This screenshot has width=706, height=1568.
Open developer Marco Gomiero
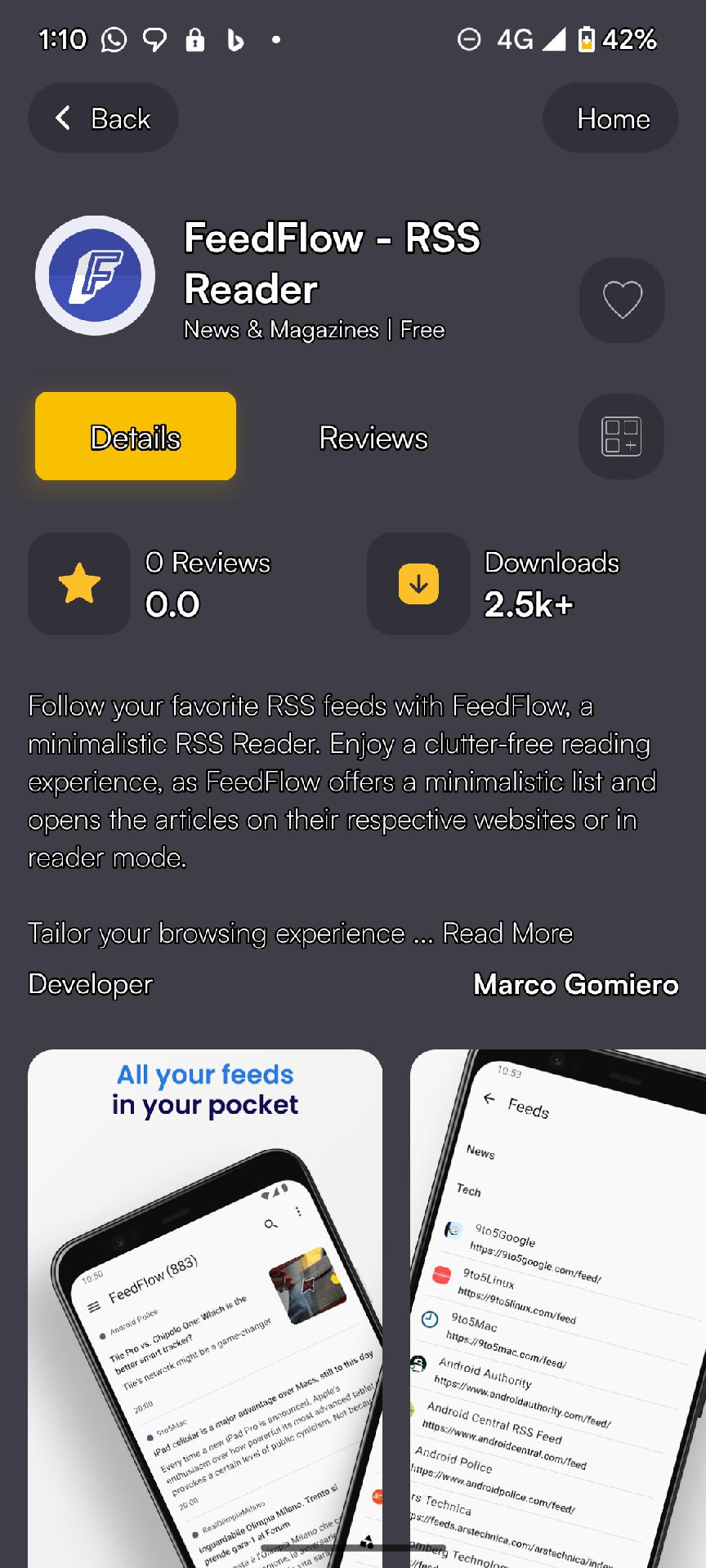point(576,985)
